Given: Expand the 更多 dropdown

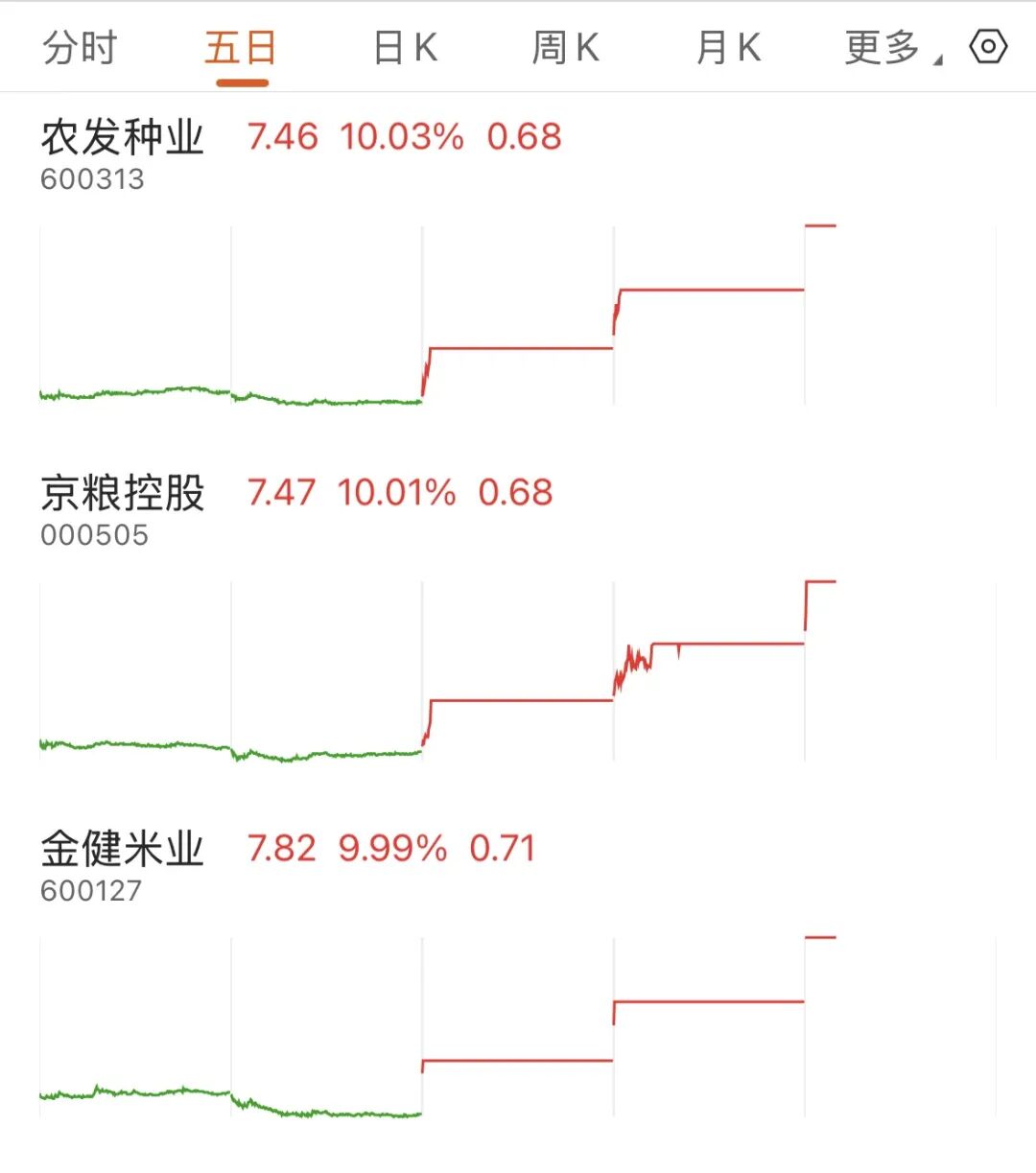Looking at the screenshot, I should click(893, 47).
